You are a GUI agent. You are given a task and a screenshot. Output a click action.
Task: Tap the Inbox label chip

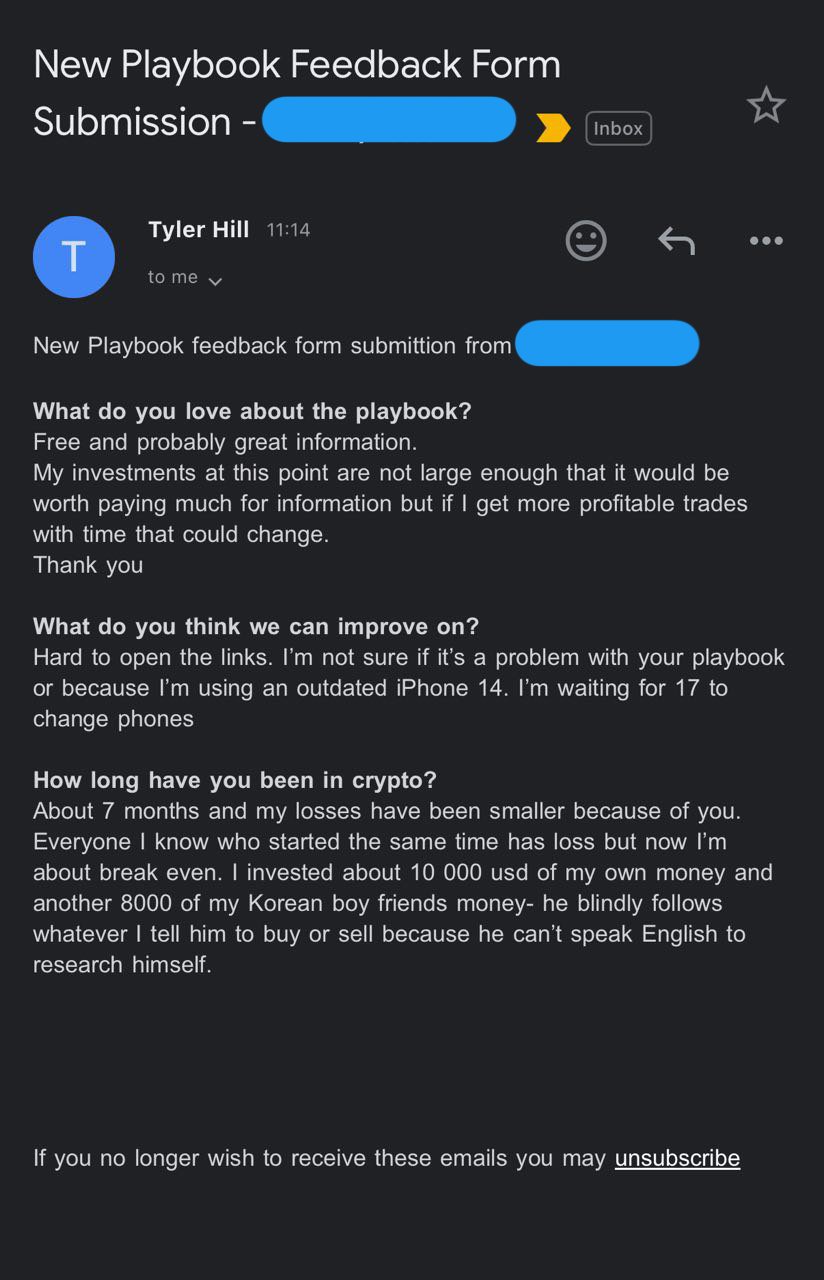tap(618, 128)
